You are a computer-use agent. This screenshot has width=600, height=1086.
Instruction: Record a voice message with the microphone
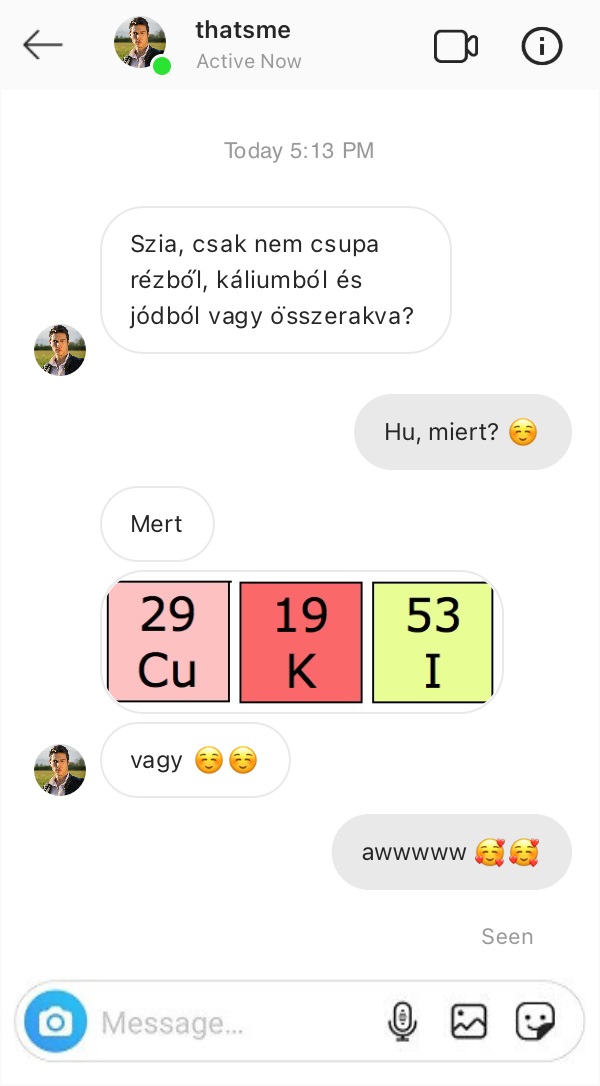point(401,1022)
